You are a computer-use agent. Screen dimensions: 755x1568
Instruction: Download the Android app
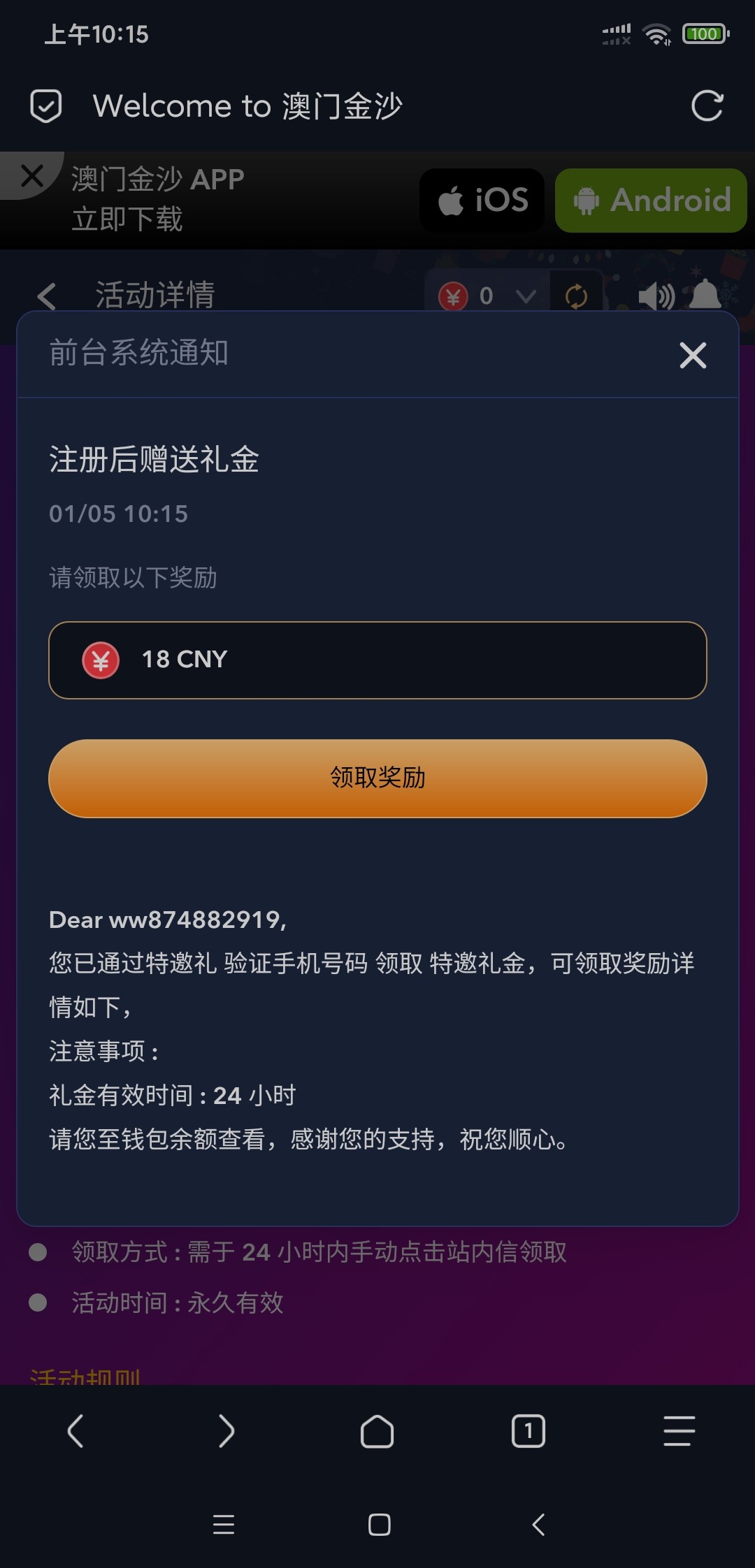click(651, 201)
